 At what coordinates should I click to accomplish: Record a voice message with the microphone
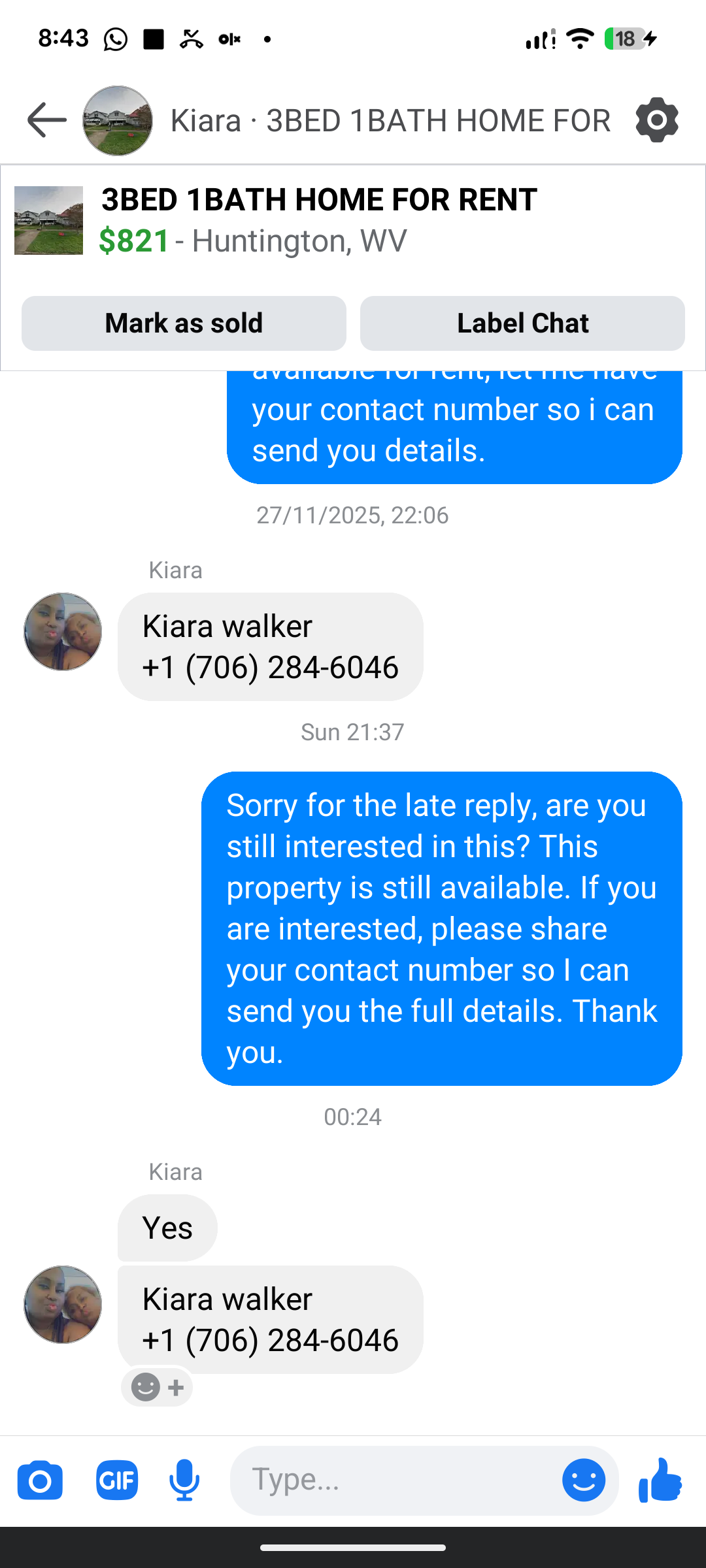click(184, 1480)
